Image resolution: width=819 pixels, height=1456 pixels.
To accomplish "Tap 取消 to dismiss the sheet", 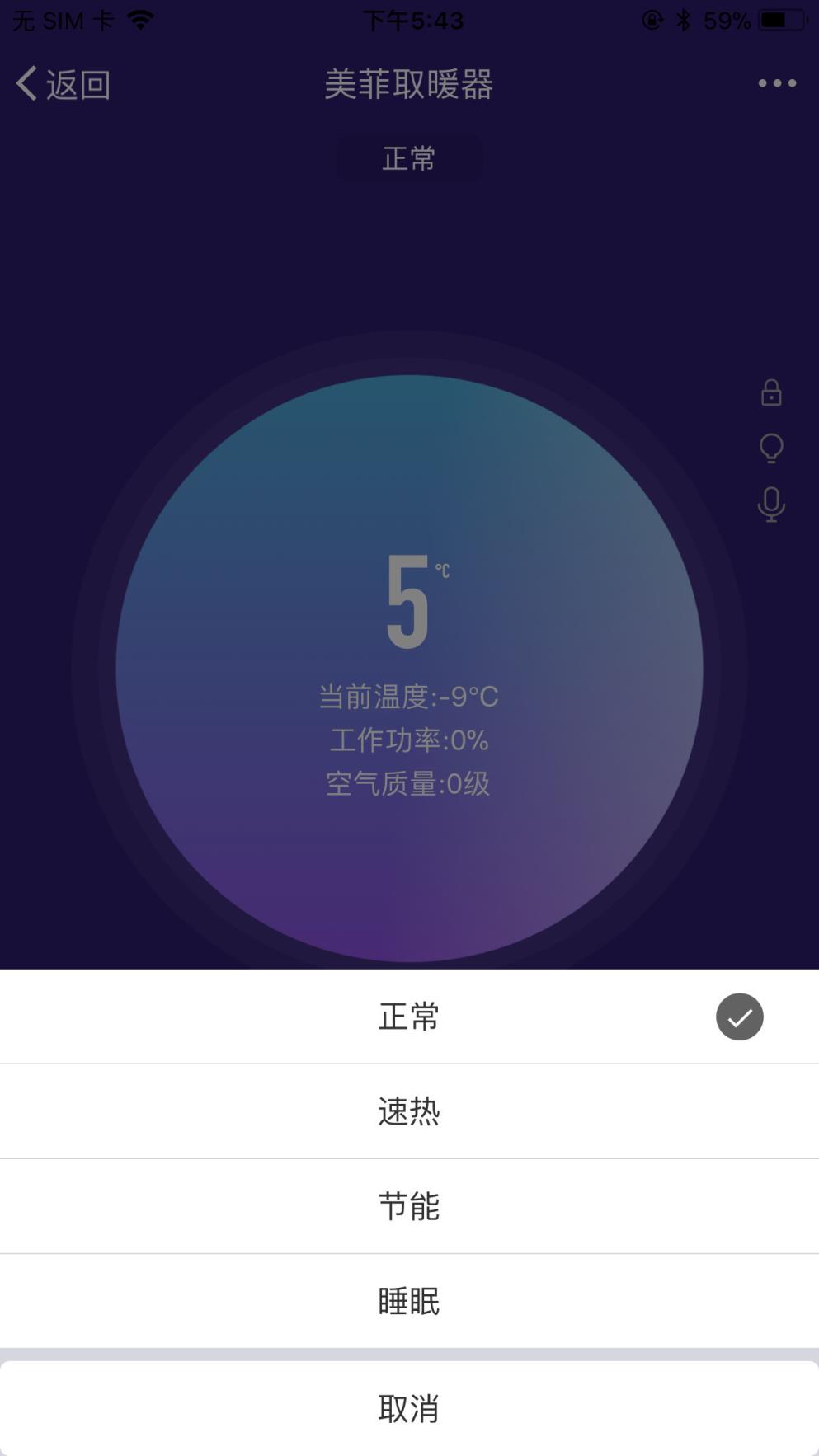I will coord(409,1407).
